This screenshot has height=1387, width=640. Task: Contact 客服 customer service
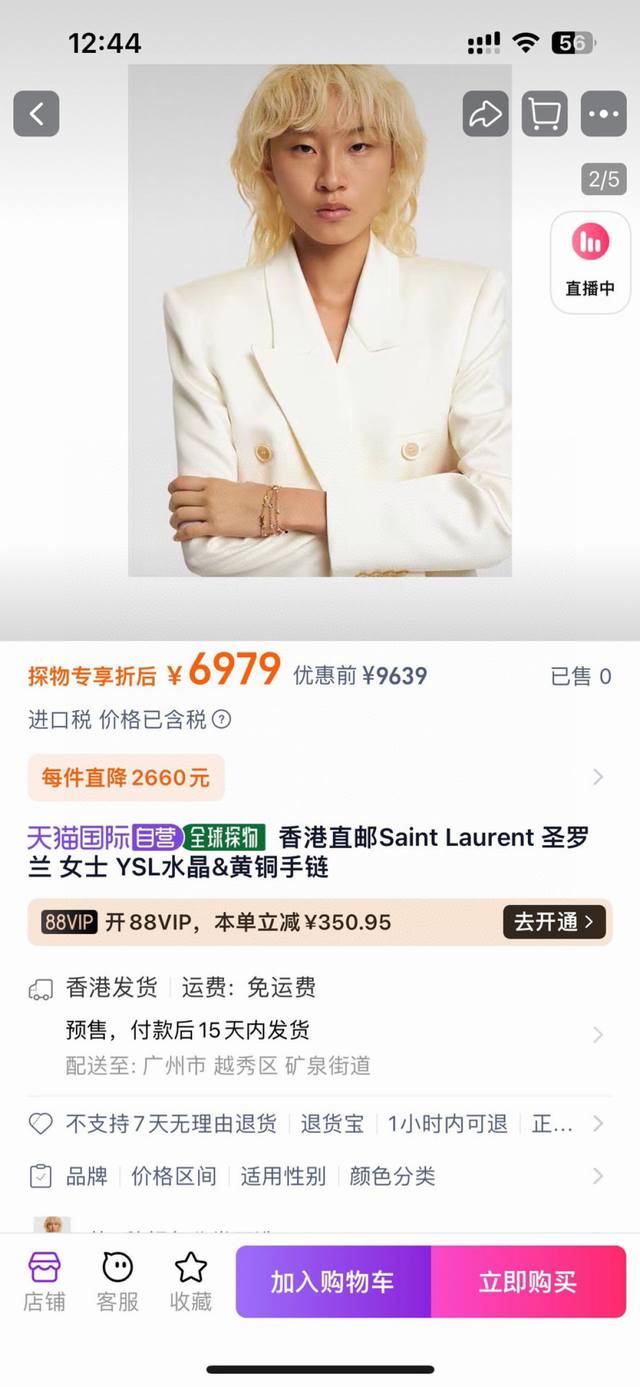point(117,1281)
